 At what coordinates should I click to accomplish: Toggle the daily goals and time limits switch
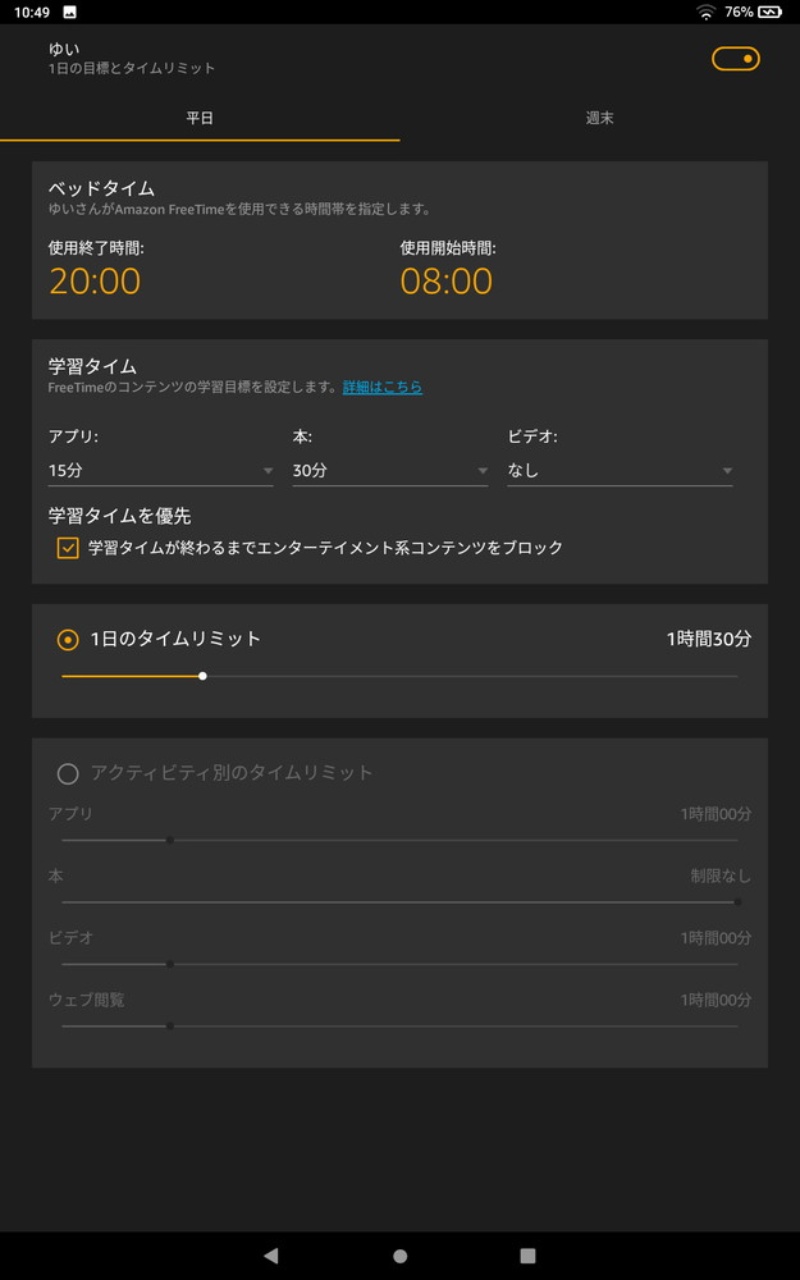click(736, 59)
